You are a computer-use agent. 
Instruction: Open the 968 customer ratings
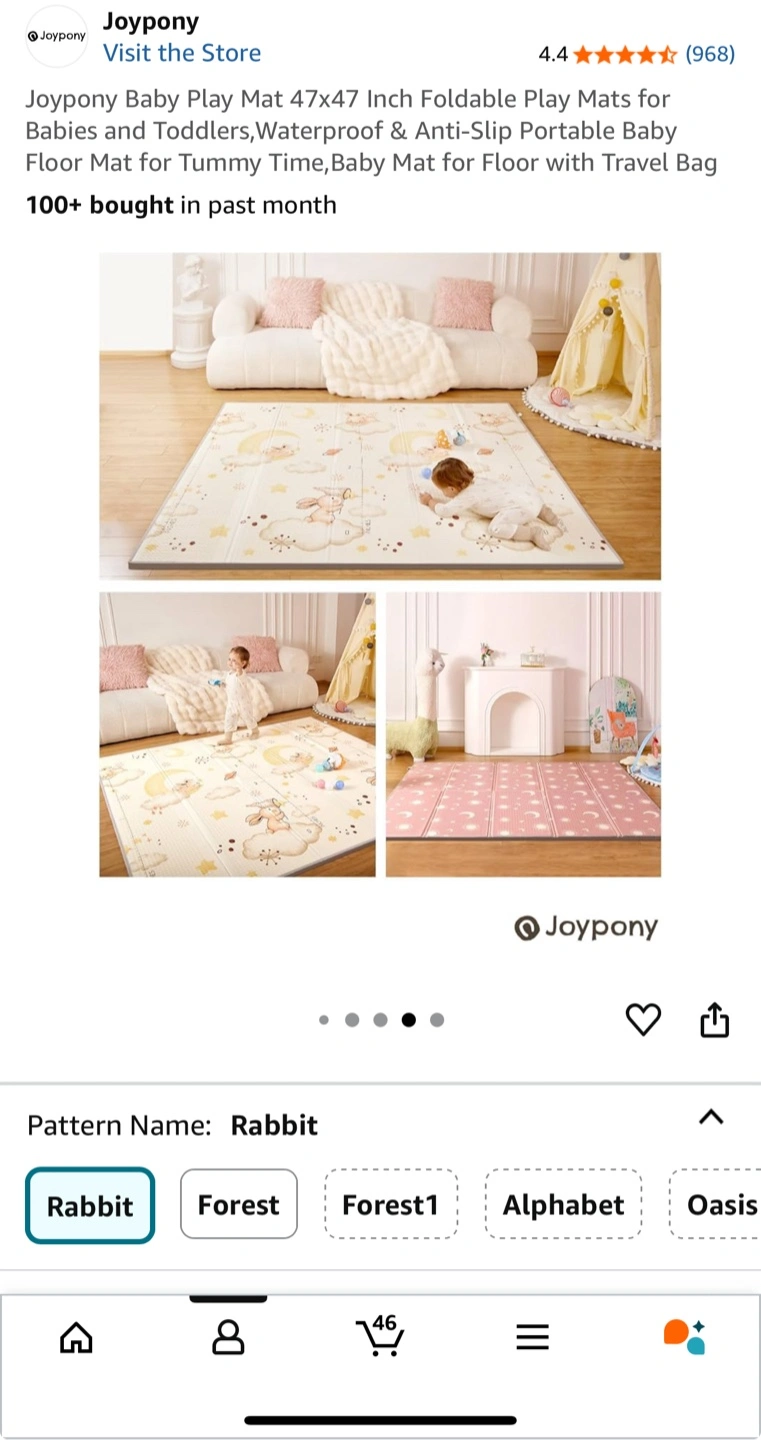(x=710, y=54)
